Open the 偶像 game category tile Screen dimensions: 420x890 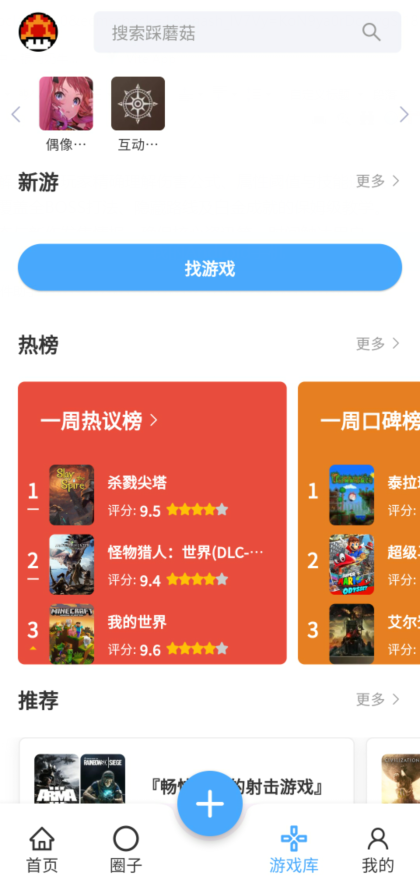click(x=66, y=114)
